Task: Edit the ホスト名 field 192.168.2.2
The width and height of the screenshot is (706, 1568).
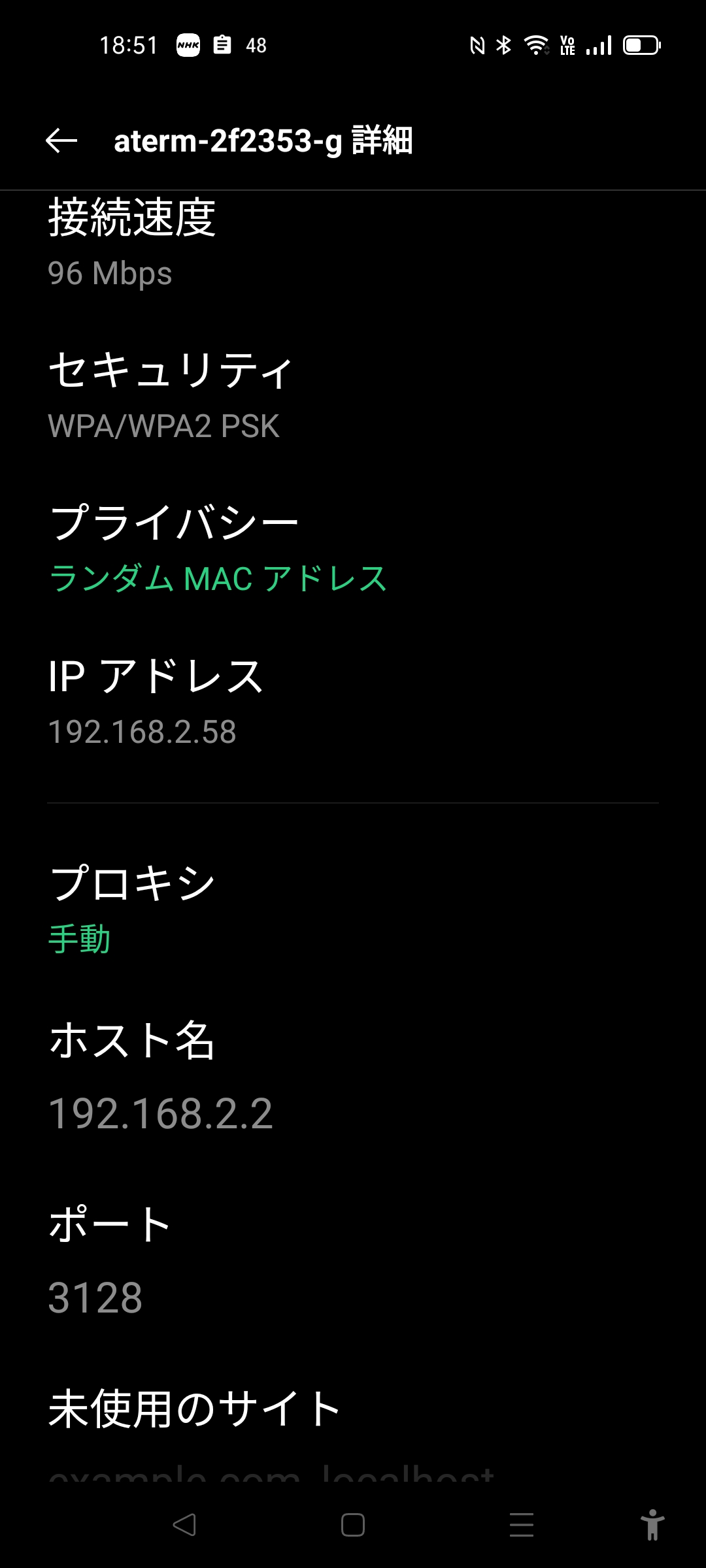Action: (161, 1113)
